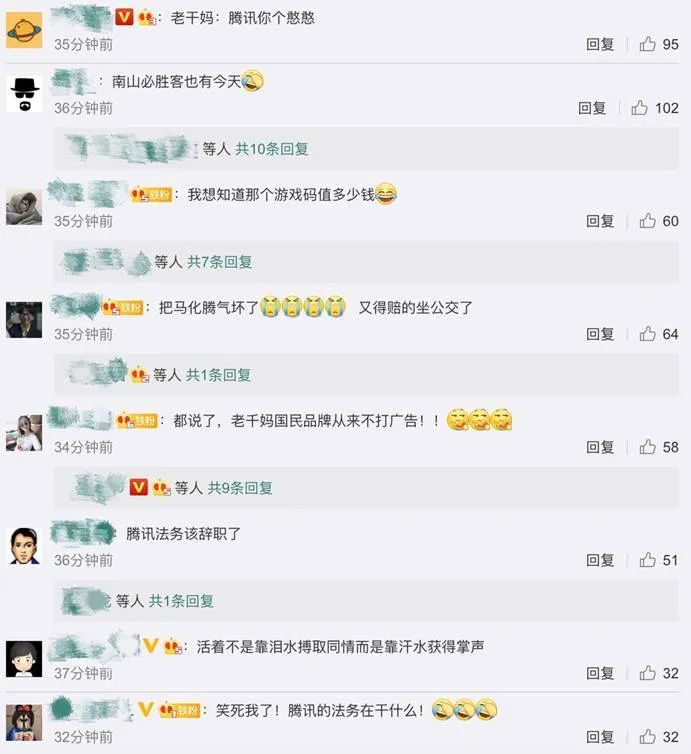
Task: Reply to '腾讯法务该辞职了' comment
Action: (600, 560)
